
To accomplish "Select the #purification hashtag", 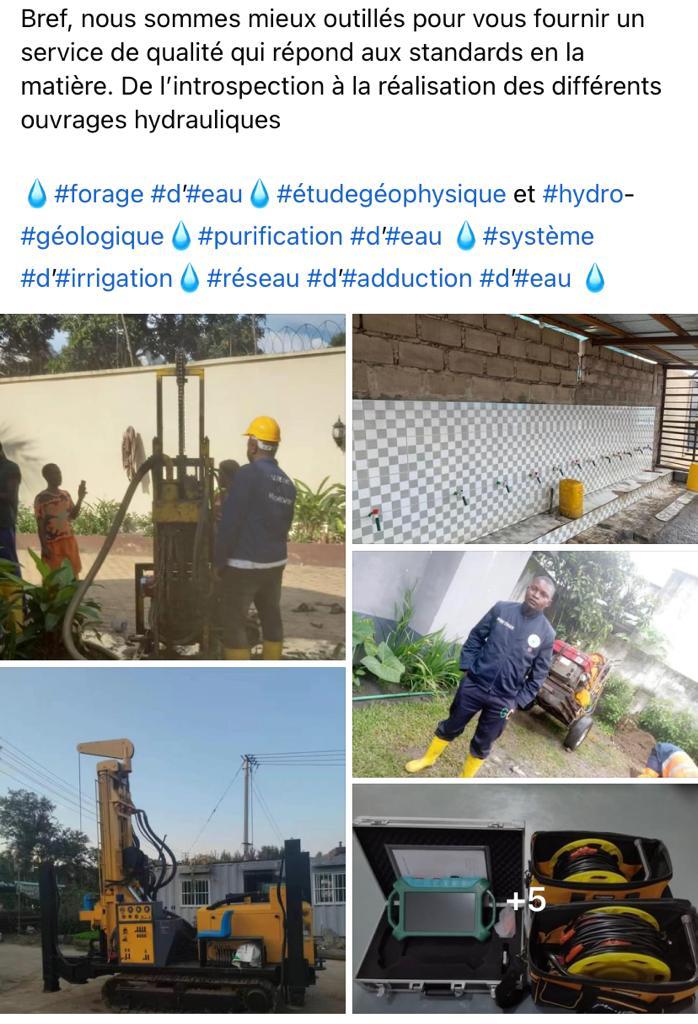I will tap(270, 236).
